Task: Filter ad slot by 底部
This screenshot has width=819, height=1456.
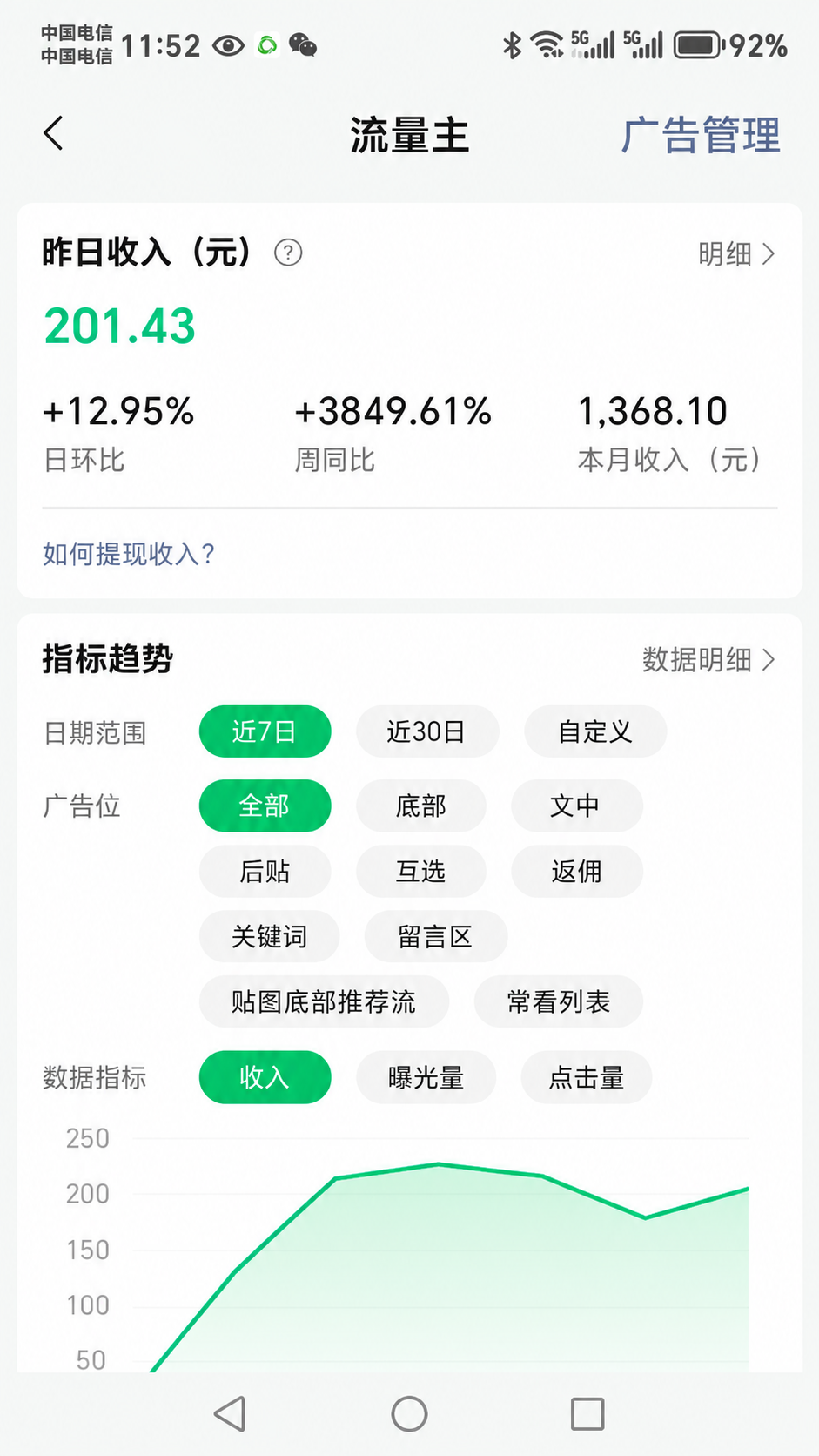Action: [x=420, y=806]
